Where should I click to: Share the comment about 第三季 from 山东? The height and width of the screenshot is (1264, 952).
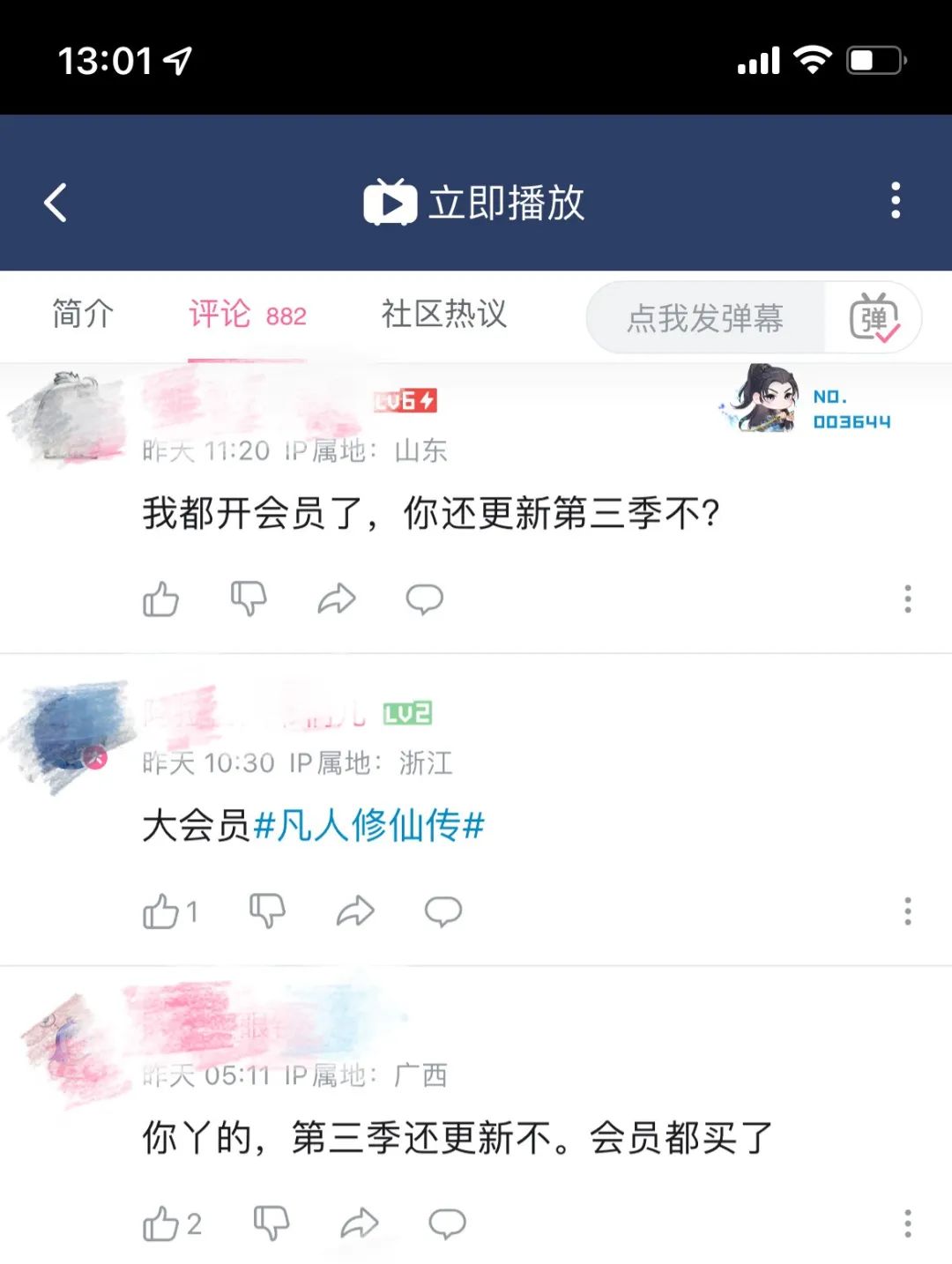click(337, 599)
